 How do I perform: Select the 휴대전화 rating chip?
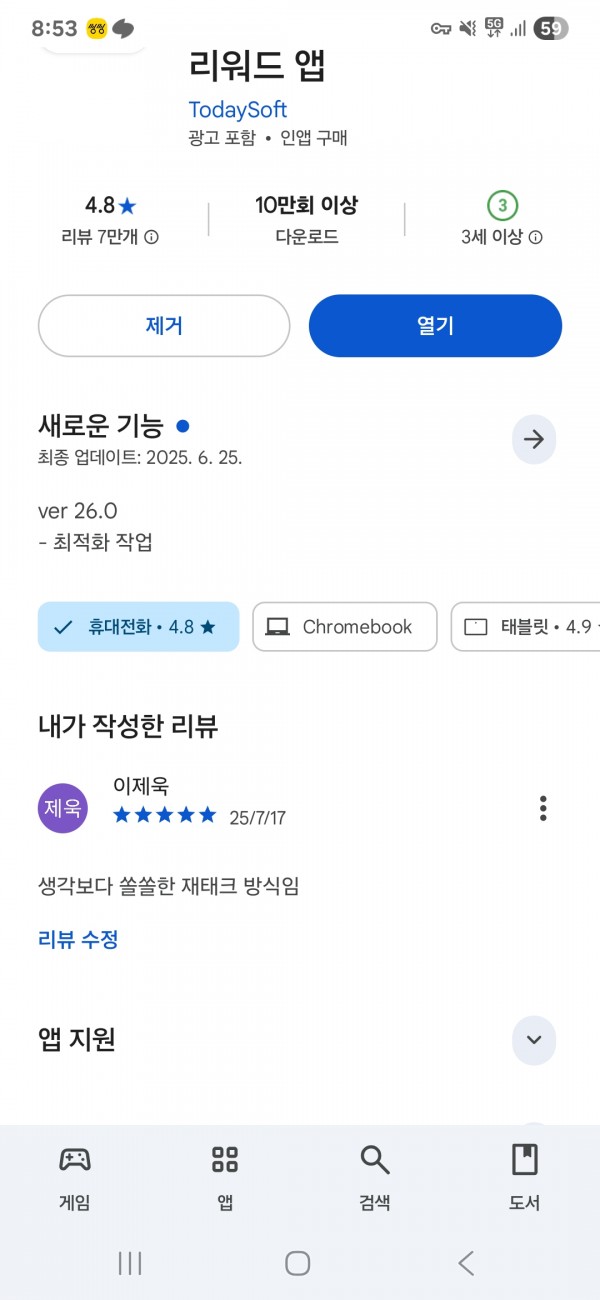tap(139, 627)
